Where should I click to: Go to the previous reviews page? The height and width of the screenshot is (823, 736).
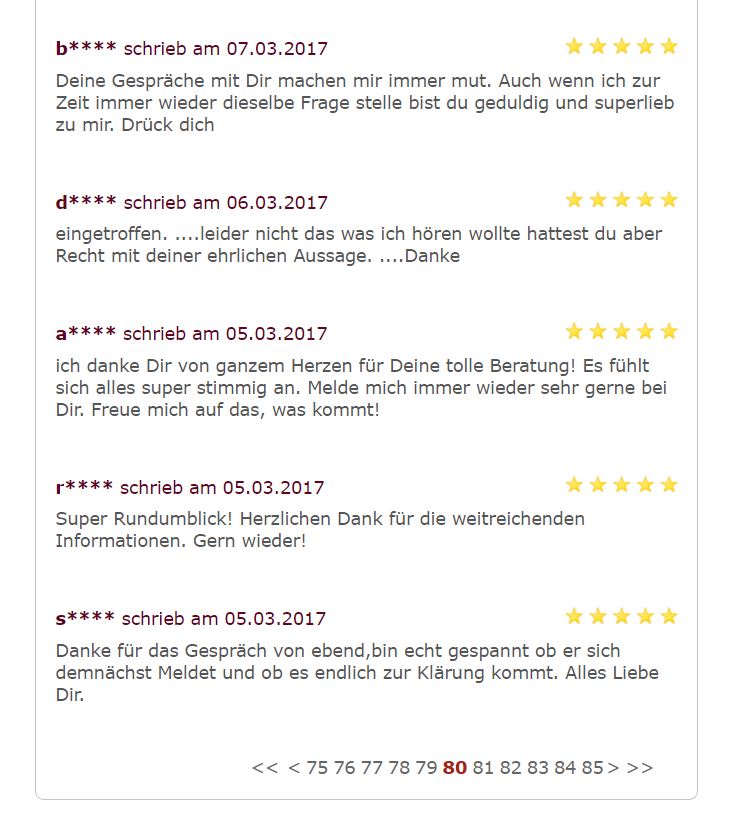tap(294, 768)
